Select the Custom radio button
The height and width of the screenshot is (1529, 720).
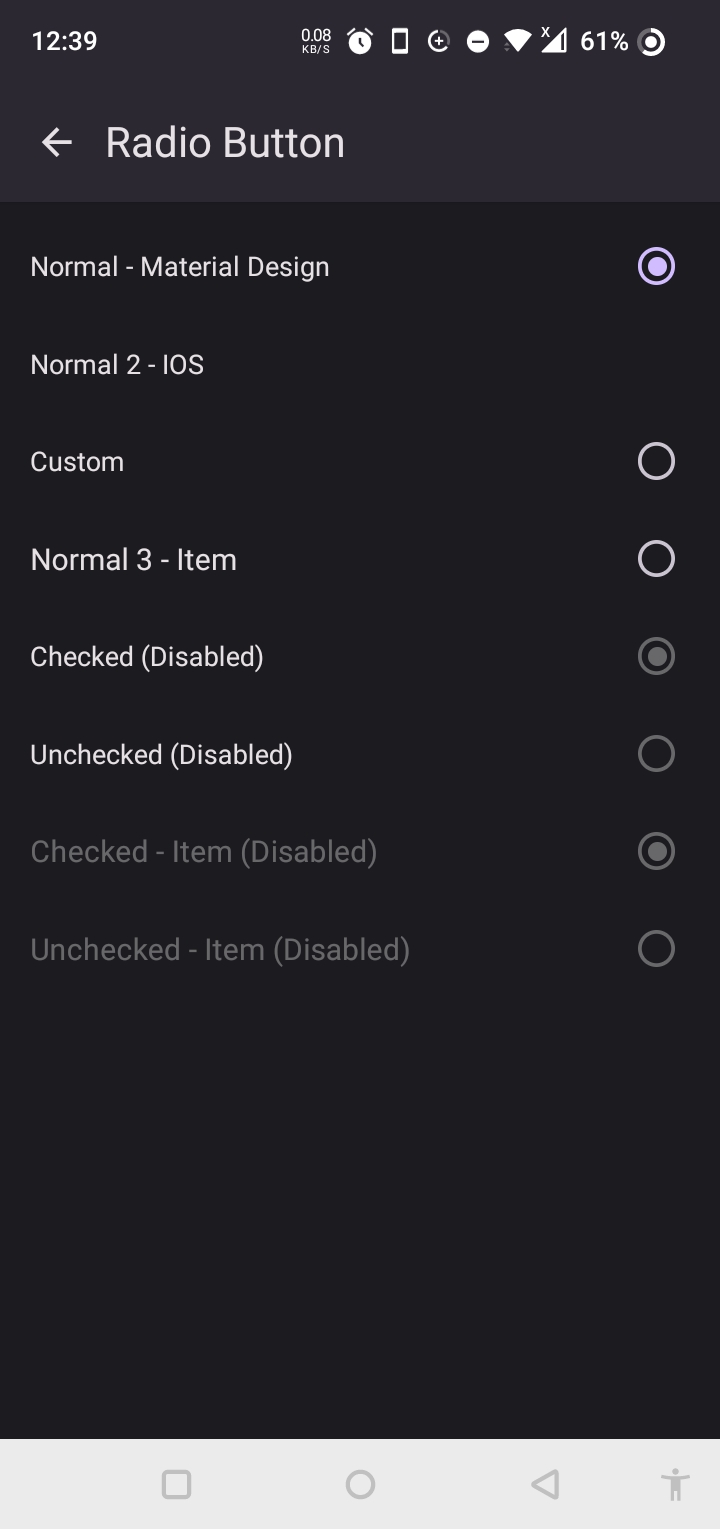656,462
